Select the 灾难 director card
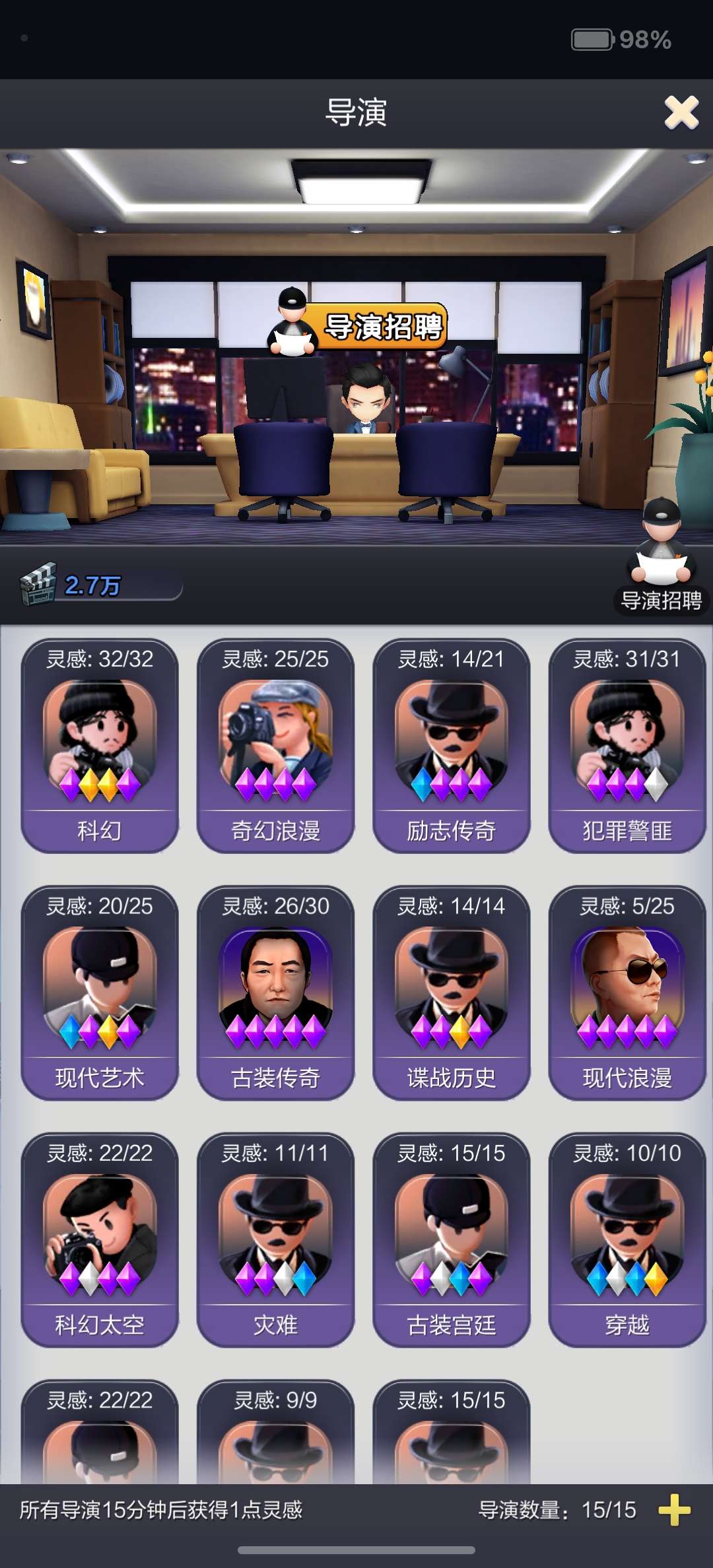 (275, 1240)
